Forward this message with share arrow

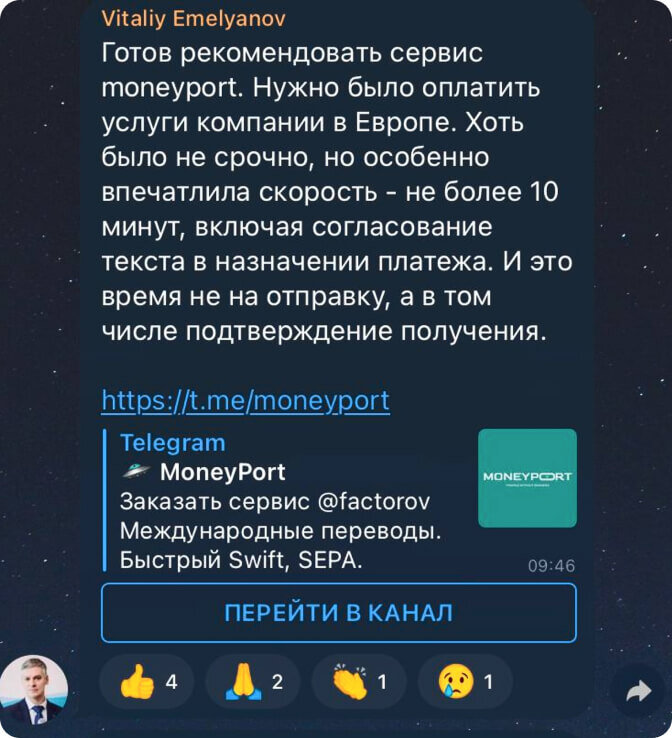637,690
